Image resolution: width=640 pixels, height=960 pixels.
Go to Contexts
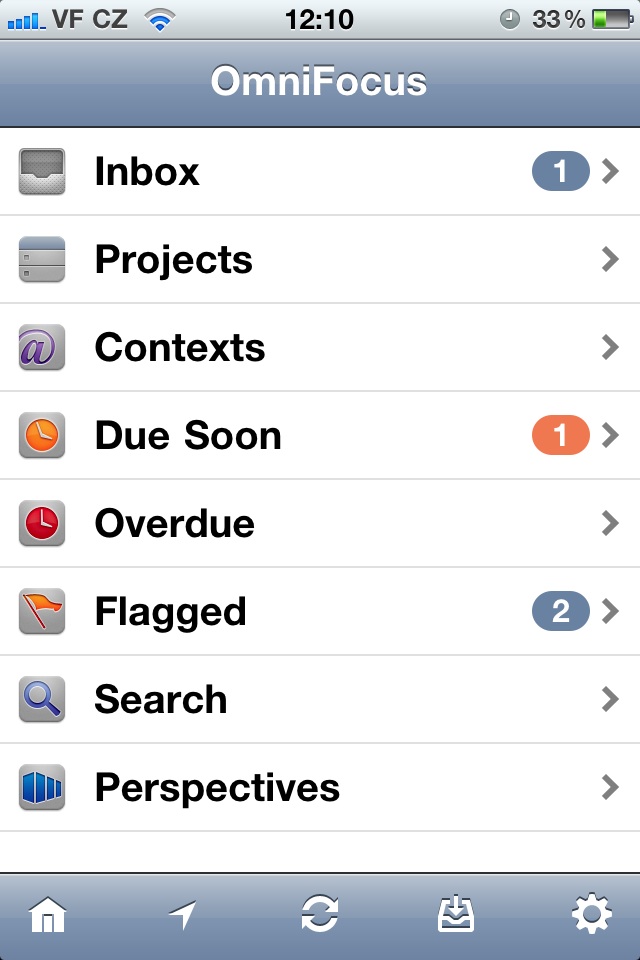(x=320, y=348)
